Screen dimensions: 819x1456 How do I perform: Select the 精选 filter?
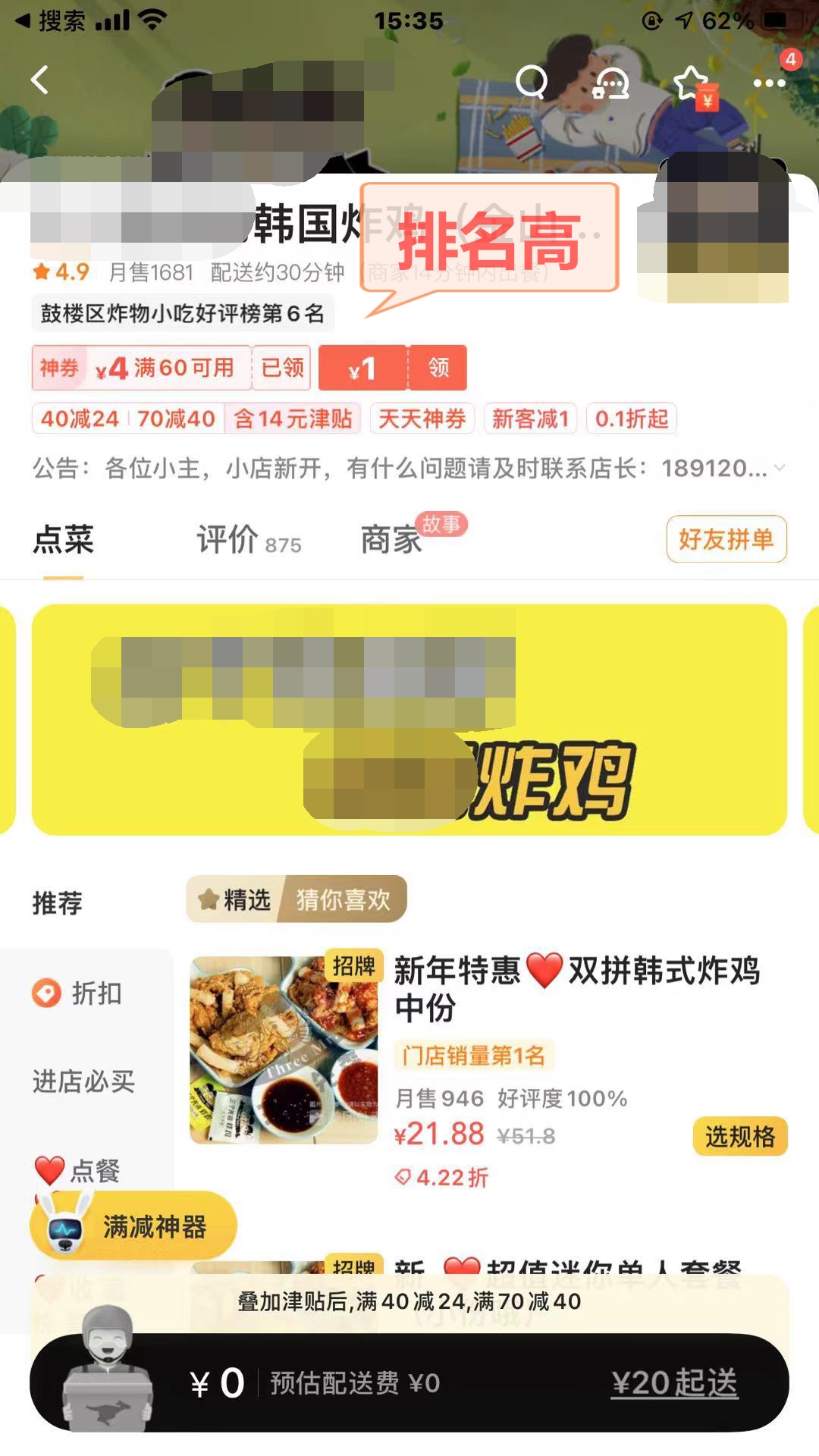235,899
